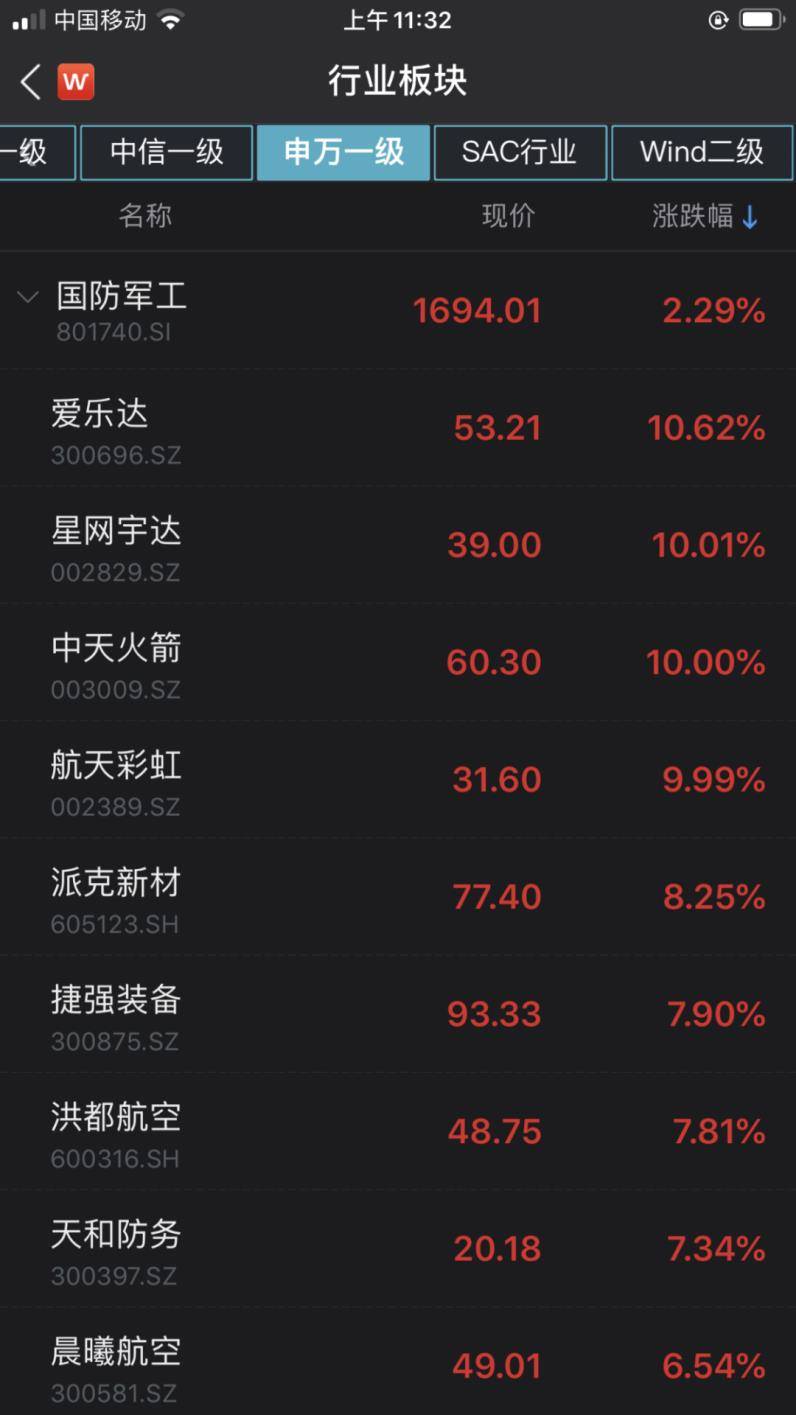Open stock 爱乐达 details

coord(398,428)
